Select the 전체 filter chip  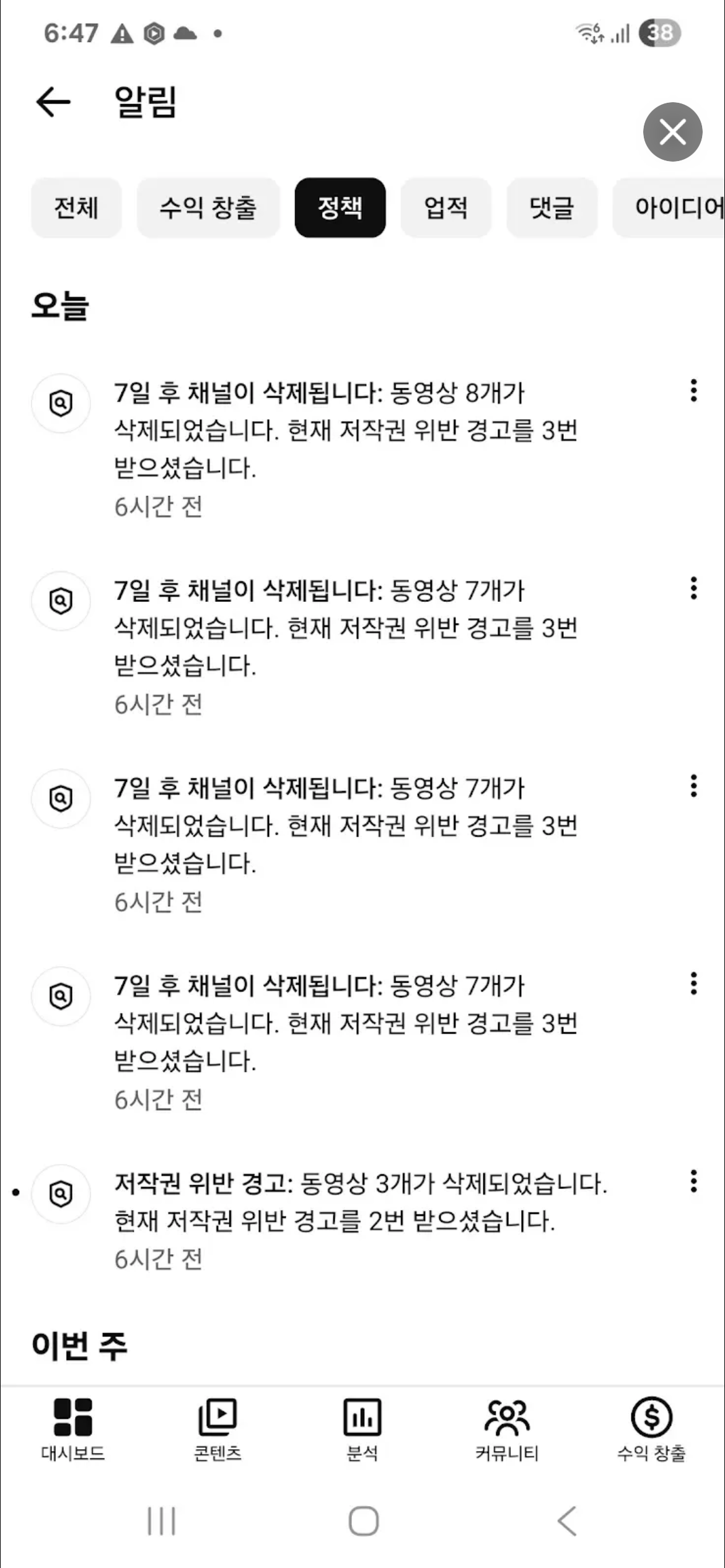(x=76, y=207)
